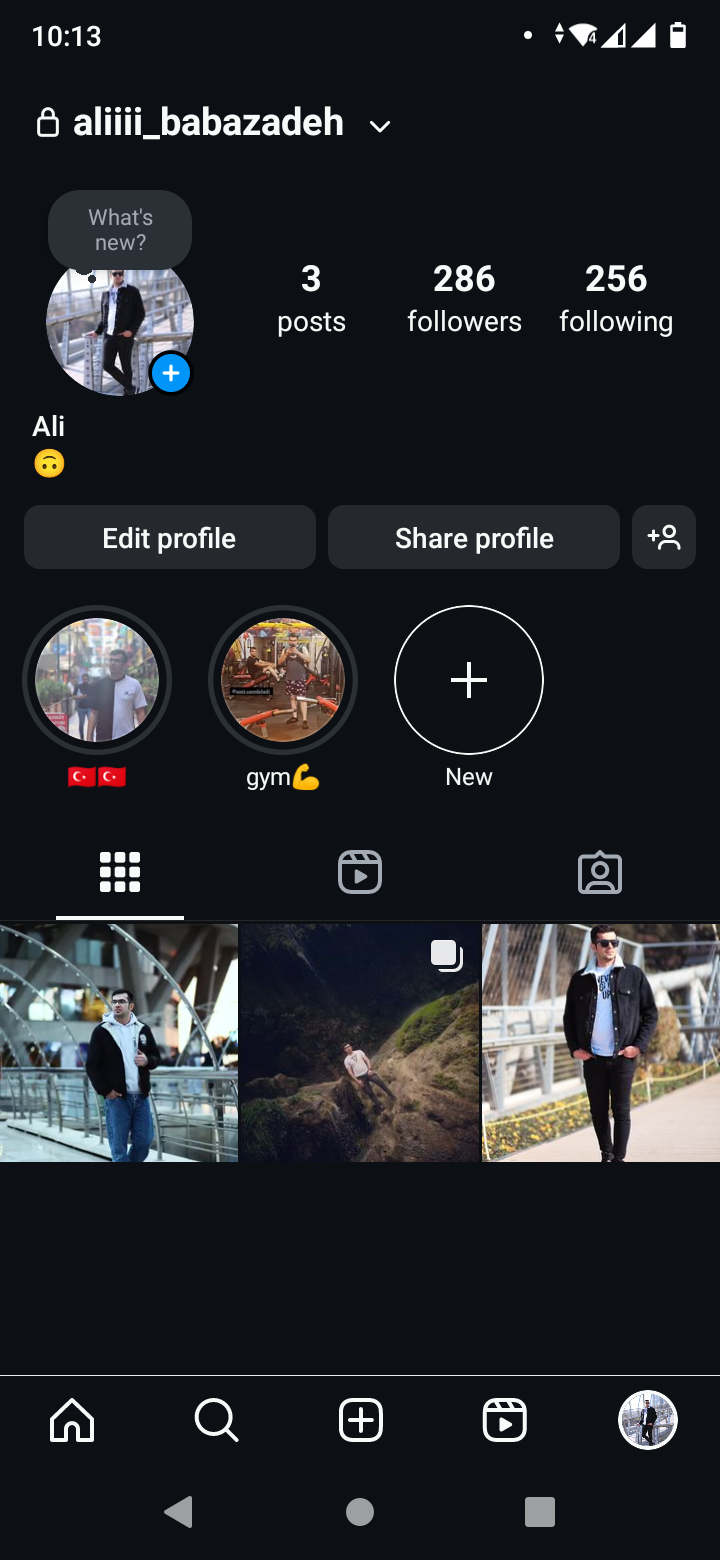The image size is (720, 1560).
Task: View the 286 followers list
Action: pyautogui.click(x=464, y=298)
